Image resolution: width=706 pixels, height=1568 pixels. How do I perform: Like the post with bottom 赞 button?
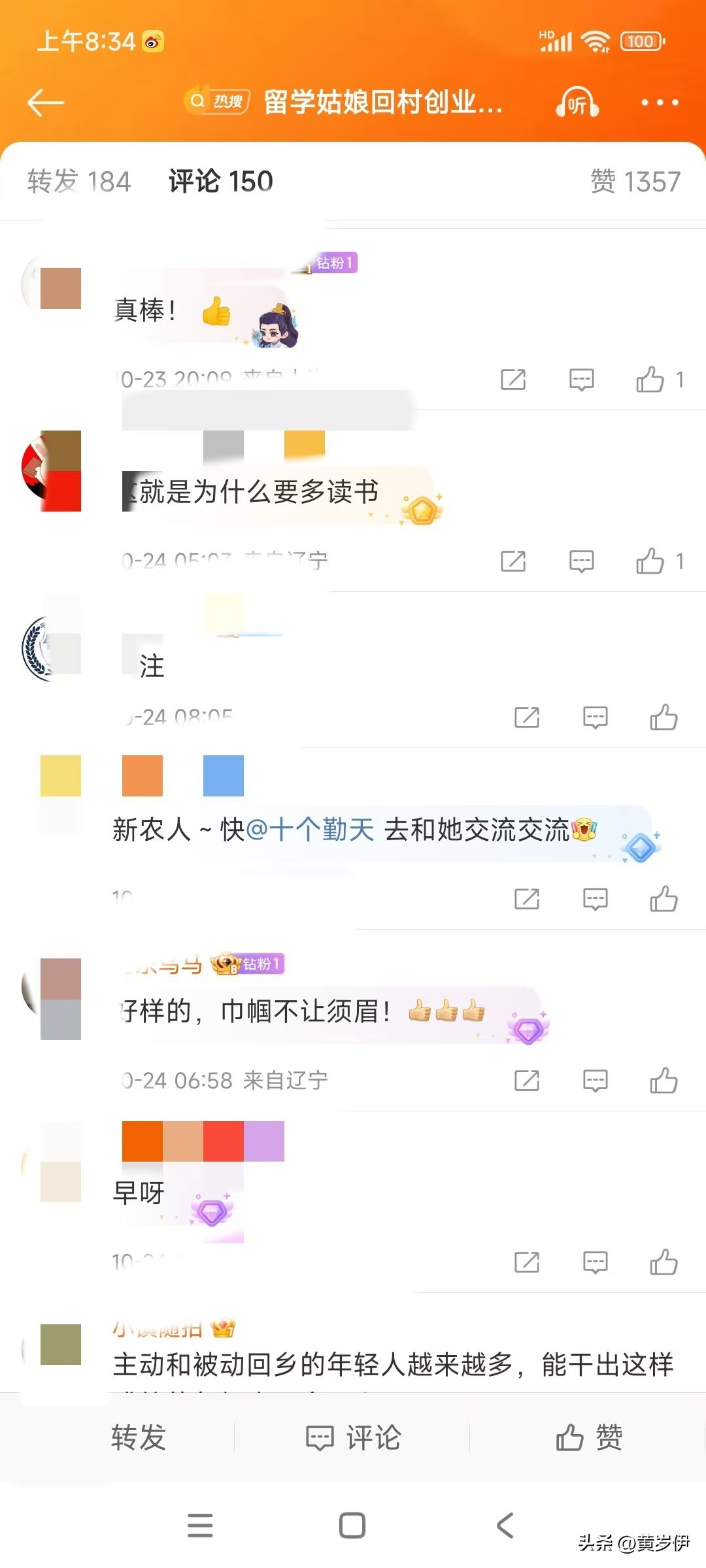(x=589, y=1437)
